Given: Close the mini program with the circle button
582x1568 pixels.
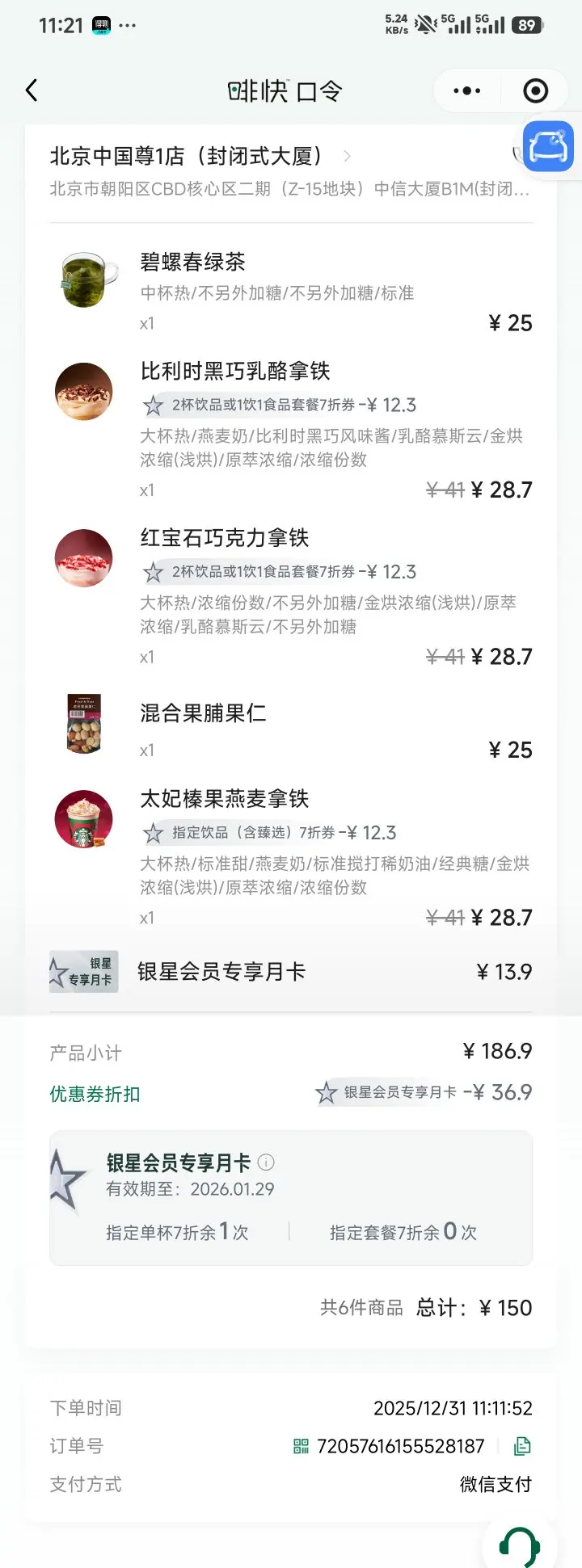Looking at the screenshot, I should [535, 91].
